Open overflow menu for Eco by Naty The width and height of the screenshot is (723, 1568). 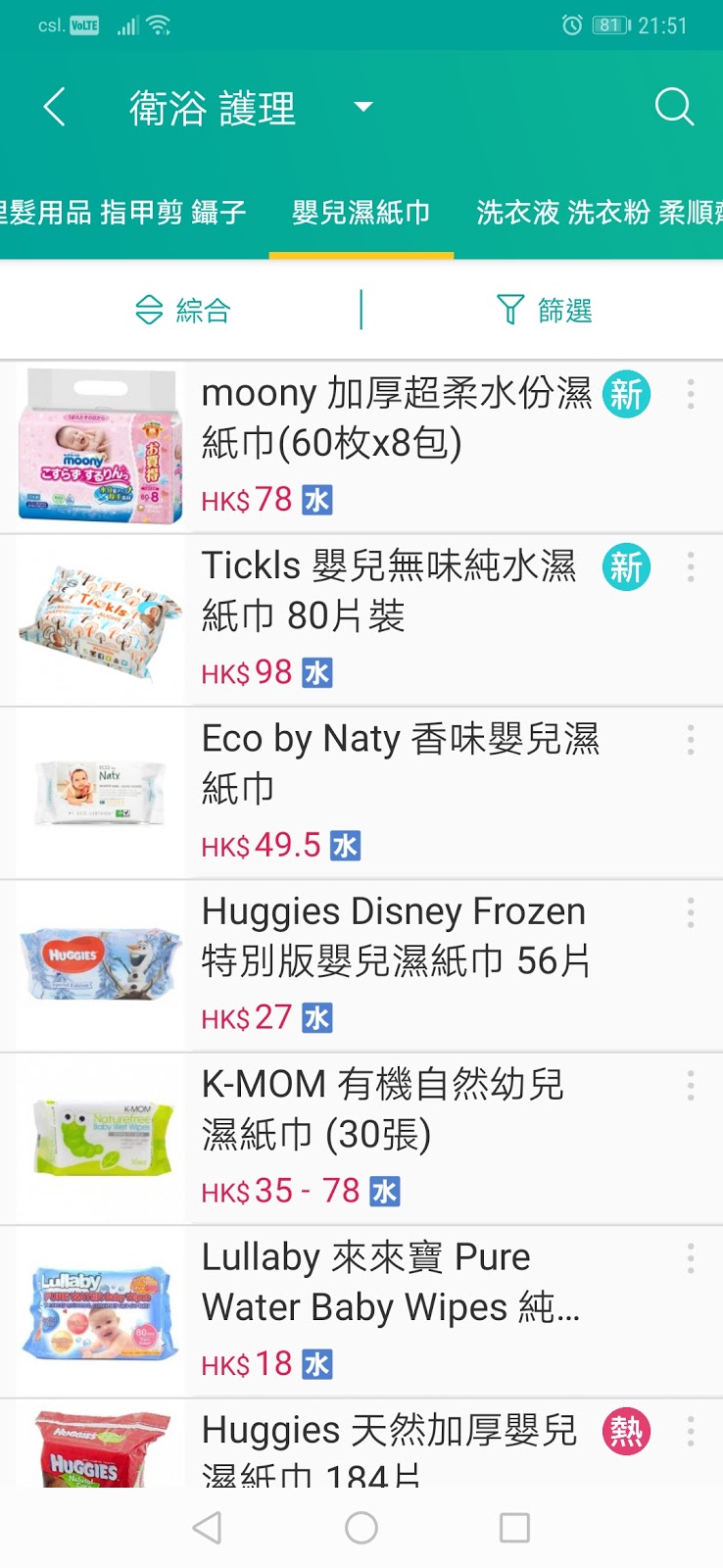tap(691, 739)
